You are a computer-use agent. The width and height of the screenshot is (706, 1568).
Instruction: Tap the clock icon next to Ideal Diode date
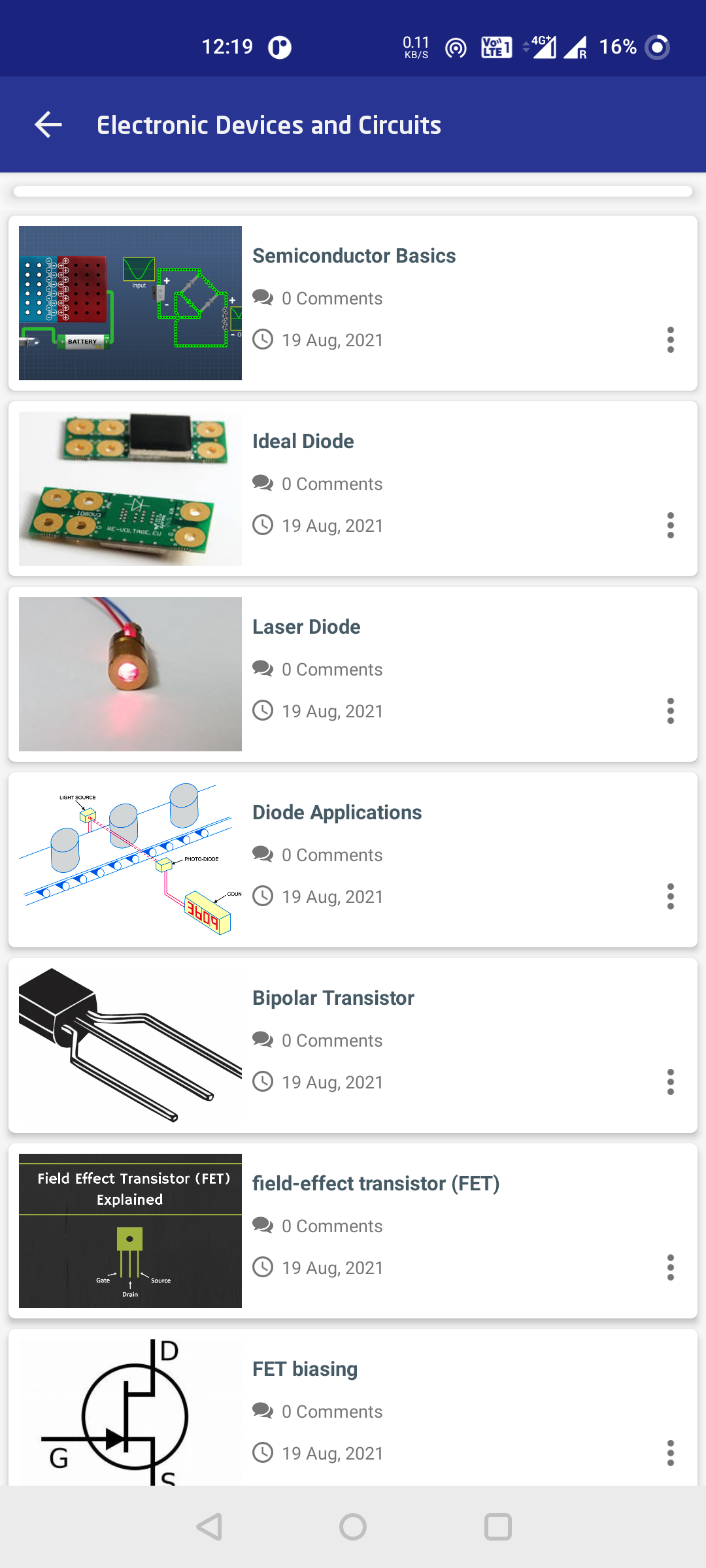264,525
